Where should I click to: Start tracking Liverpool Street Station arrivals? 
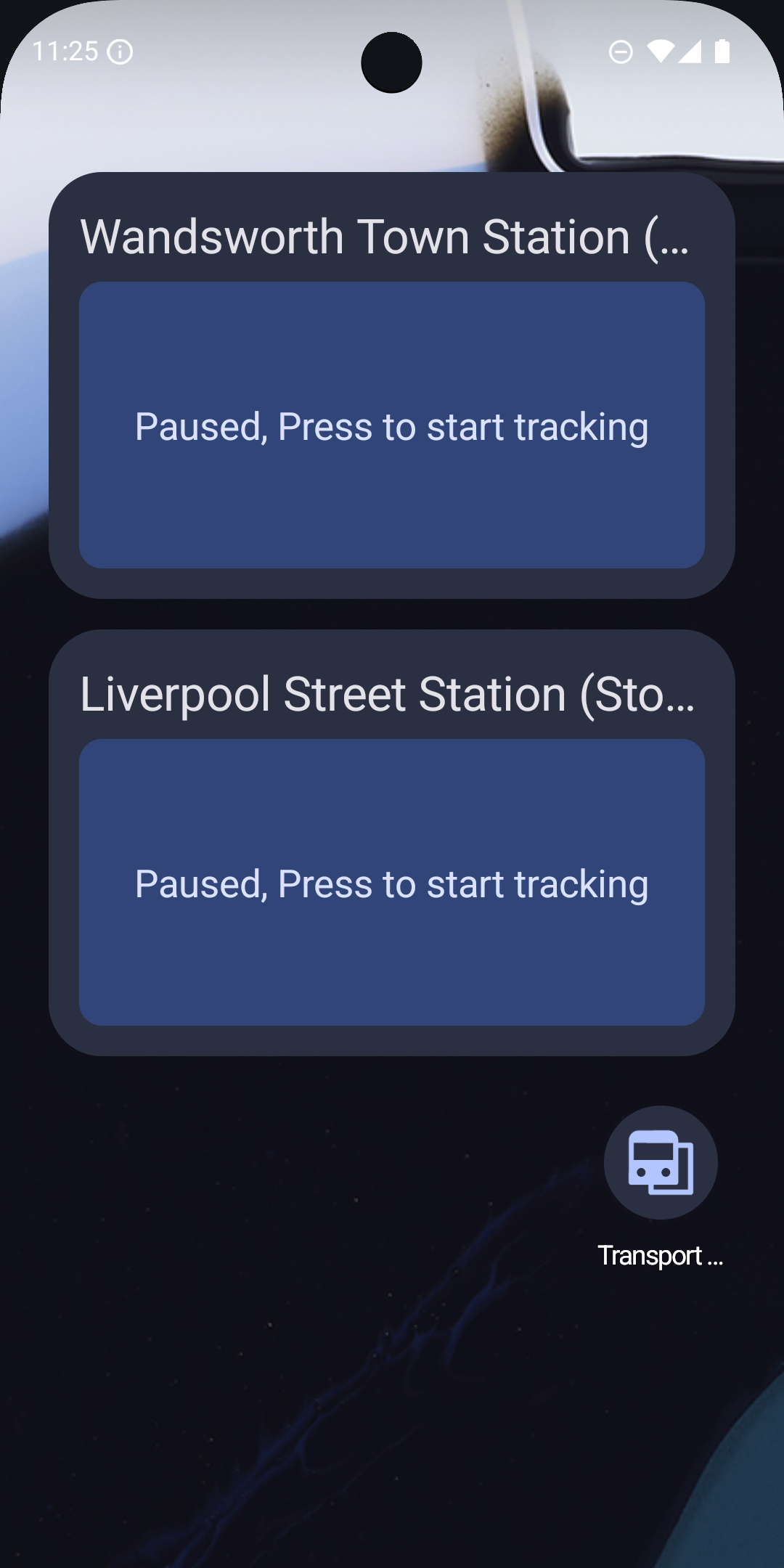392,883
